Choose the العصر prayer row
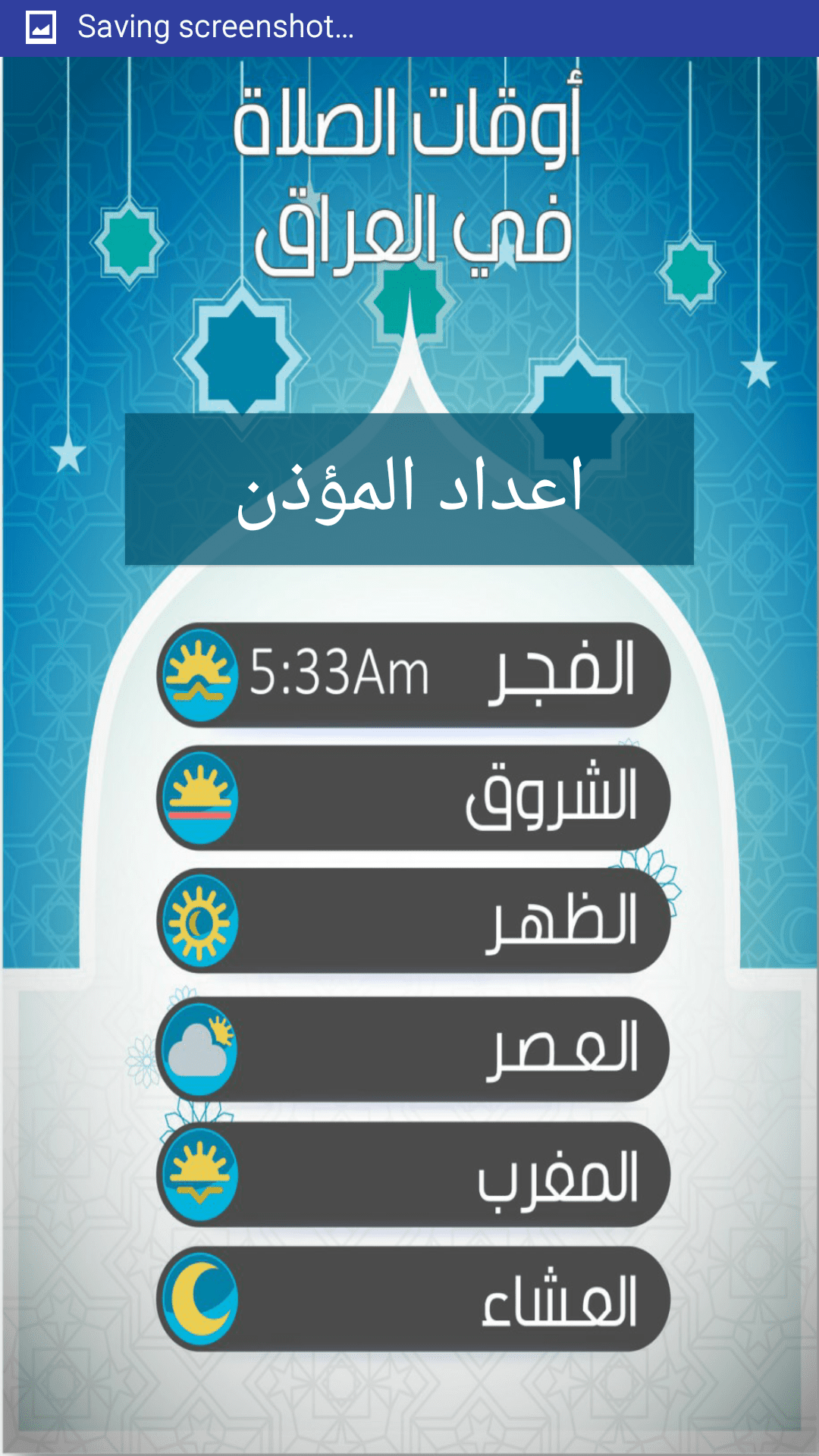Viewport: 819px width, 1456px height. [x=413, y=1050]
